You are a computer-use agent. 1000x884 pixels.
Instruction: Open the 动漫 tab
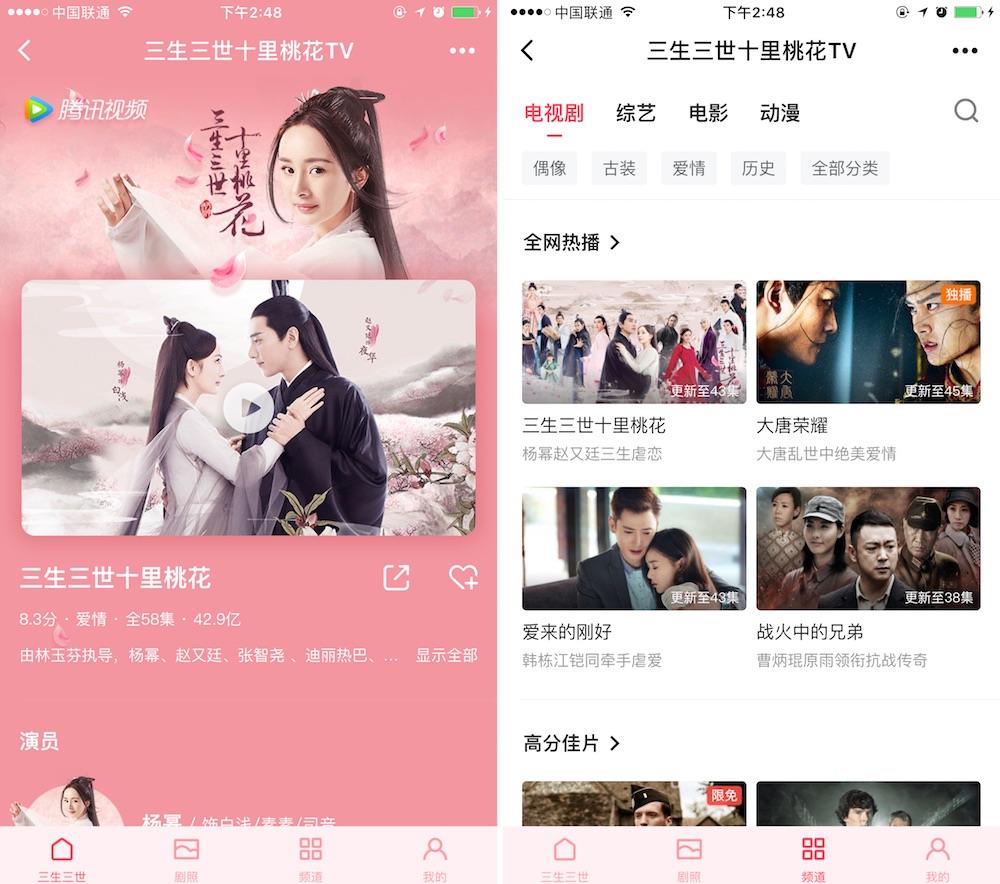(x=780, y=113)
